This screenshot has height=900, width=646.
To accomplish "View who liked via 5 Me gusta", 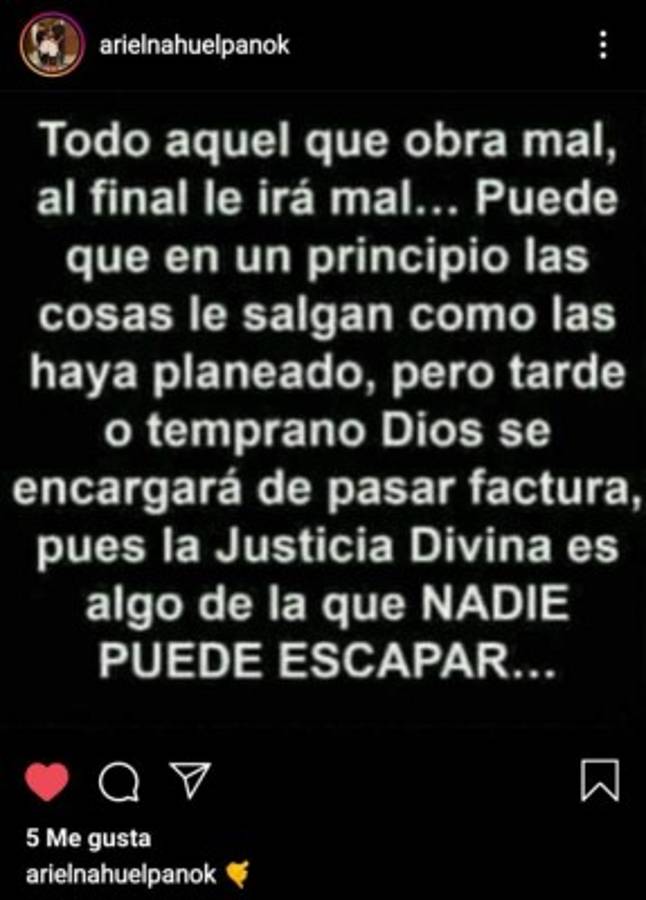I will click(x=88, y=839).
